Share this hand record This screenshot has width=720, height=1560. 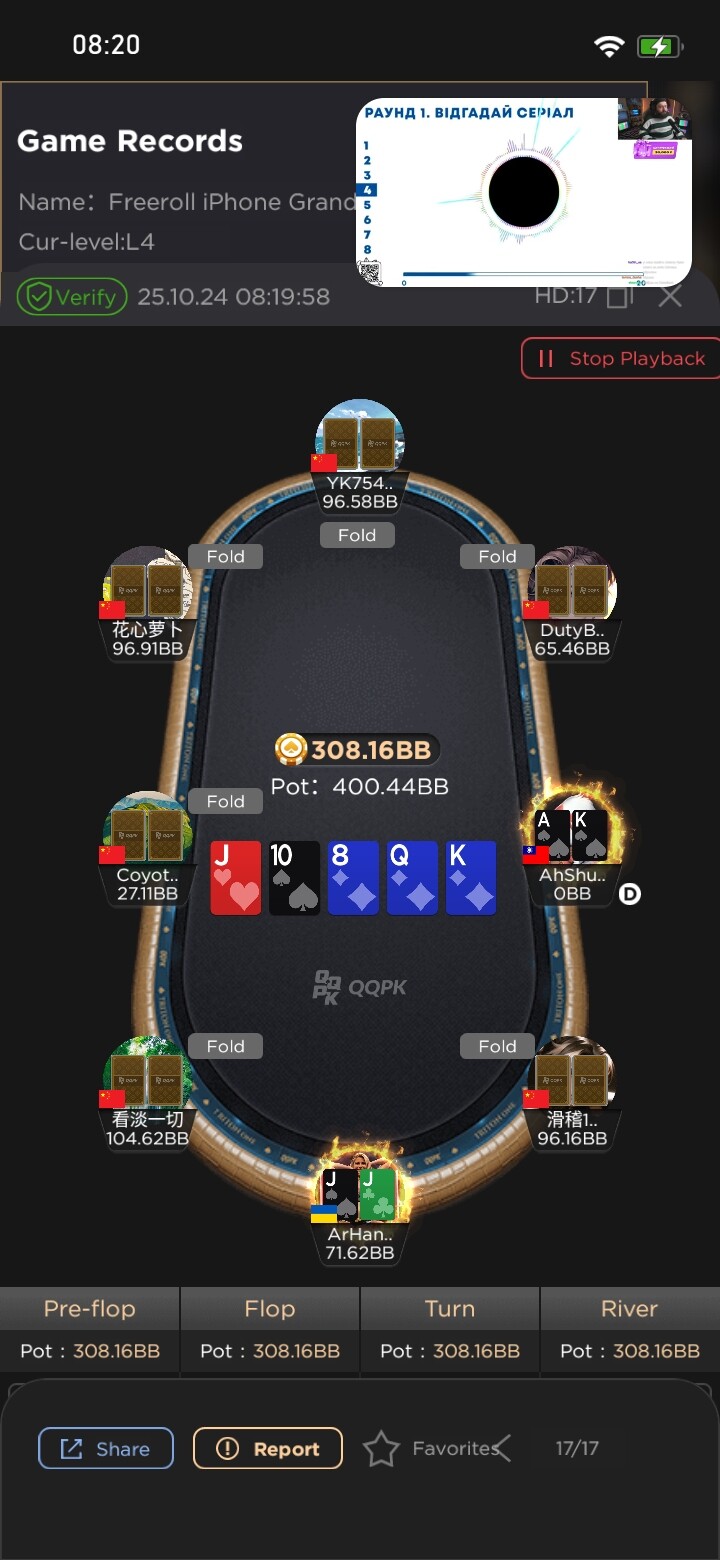coord(106,1449)
